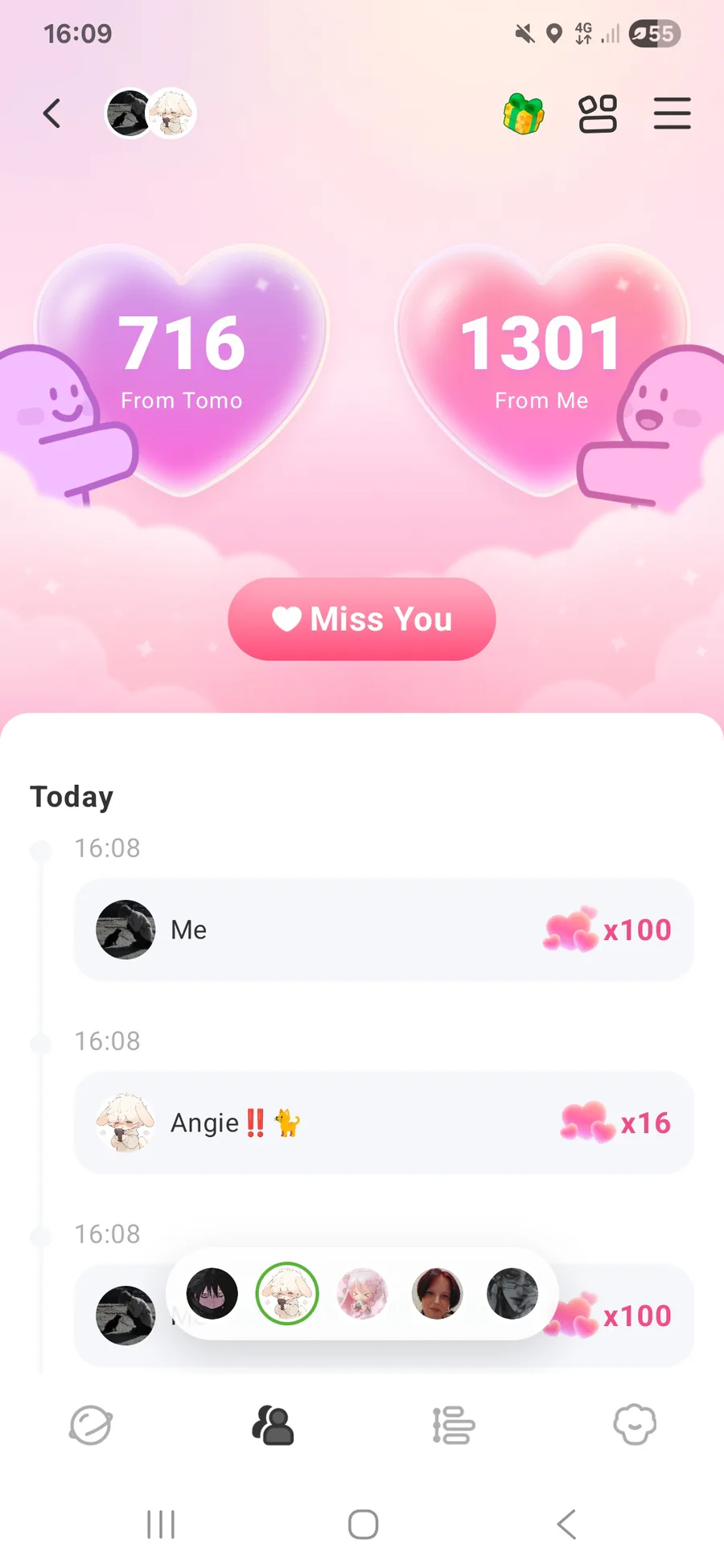Viewport: 724px width, 1568px height.
Task: Go to the system home screen
Action: (363, 1524)
